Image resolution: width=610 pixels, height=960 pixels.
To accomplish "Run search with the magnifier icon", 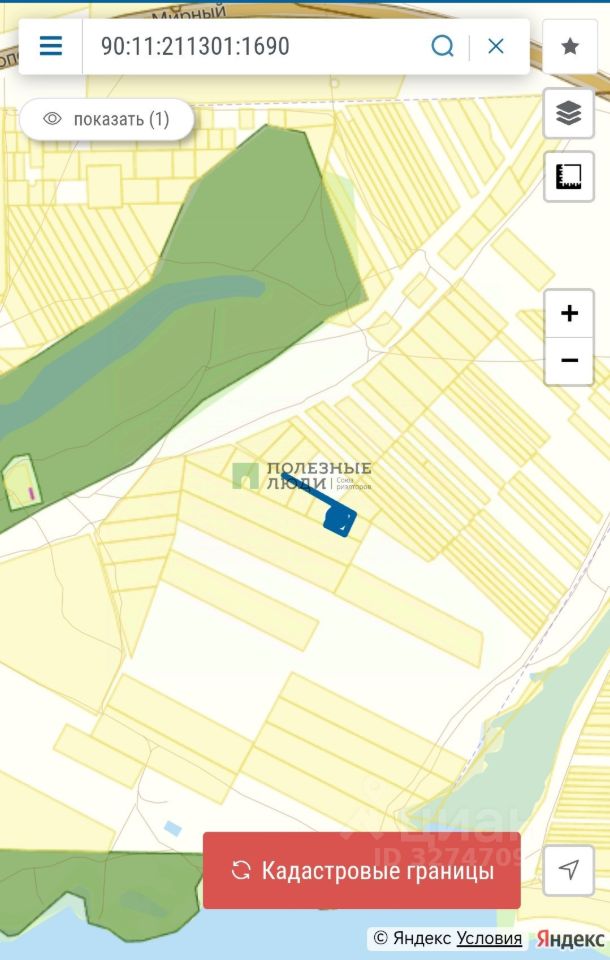I will (x=442, y=46).
